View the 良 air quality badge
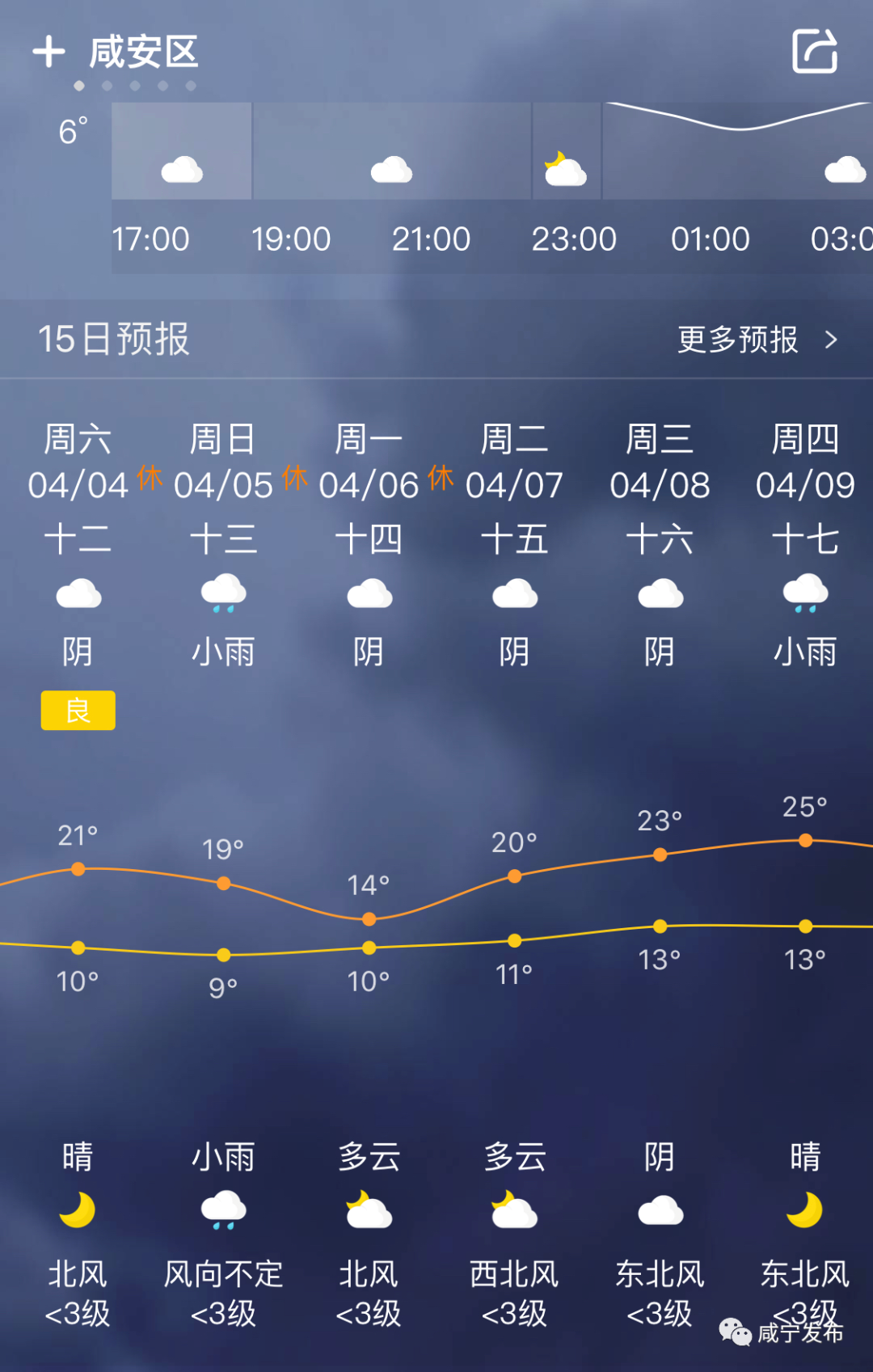The height and width of the screenshot is (1372, 873). pyautogui.click(x=78, y=711)
